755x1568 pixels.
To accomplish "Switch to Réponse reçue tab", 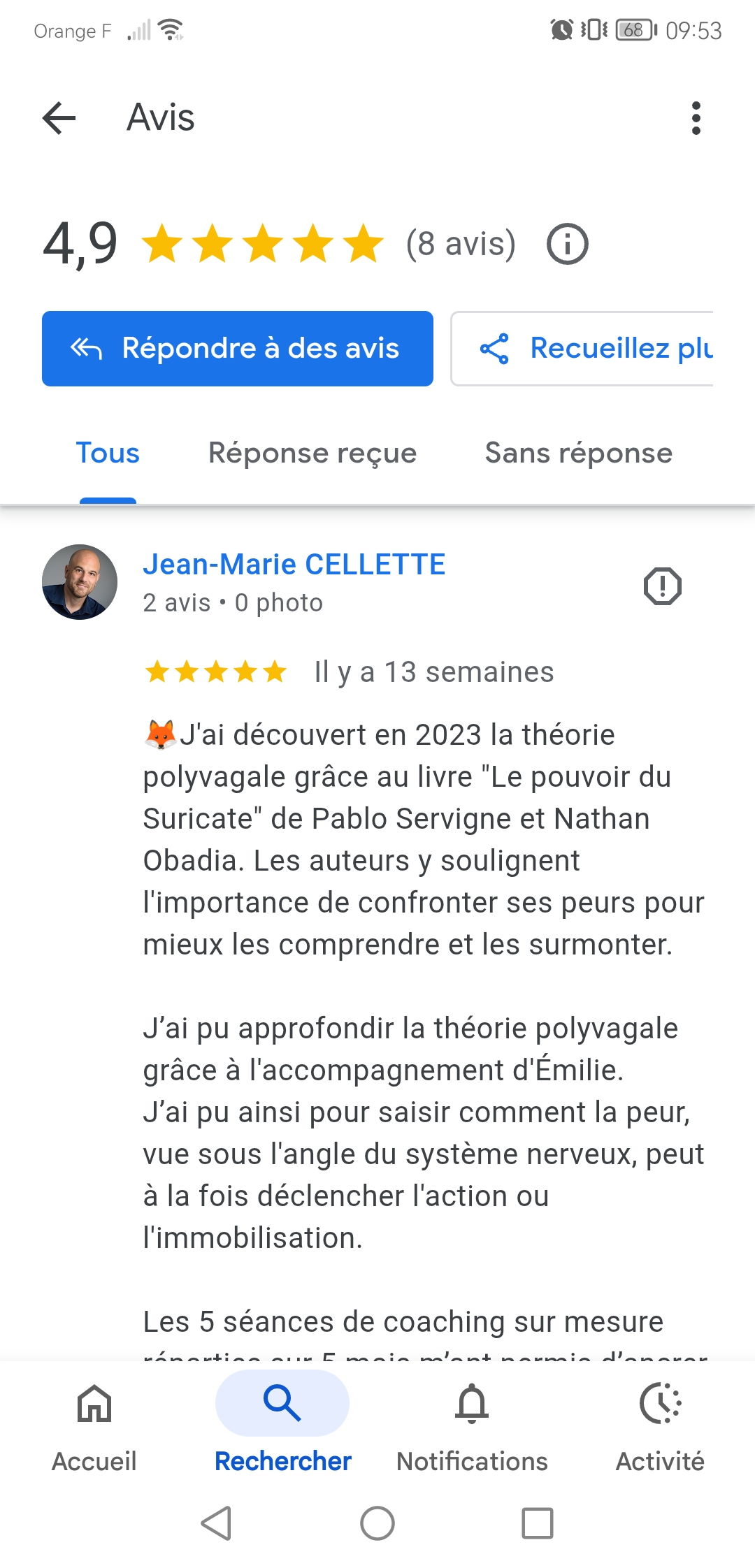I will [x=312, y=453].
